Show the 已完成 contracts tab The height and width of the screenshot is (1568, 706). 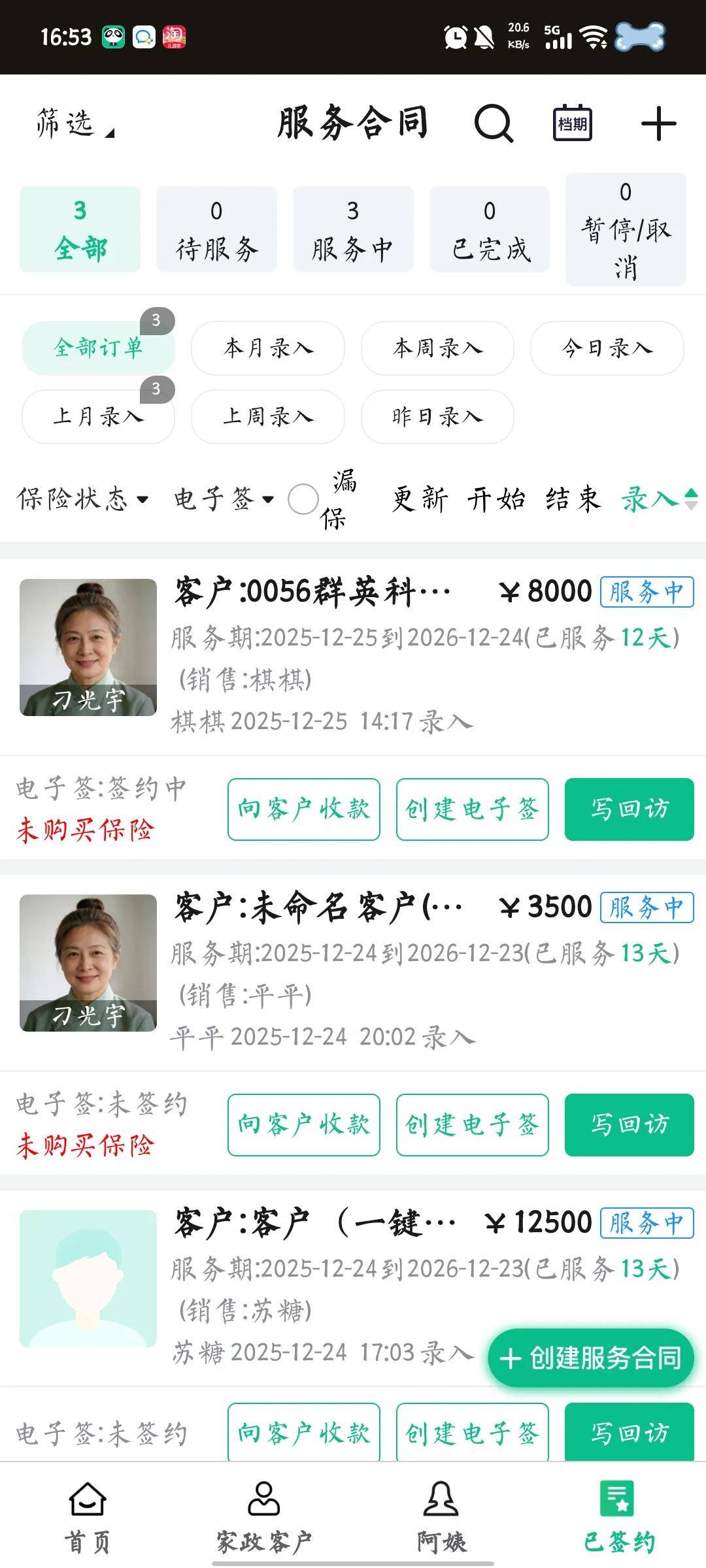489,229
